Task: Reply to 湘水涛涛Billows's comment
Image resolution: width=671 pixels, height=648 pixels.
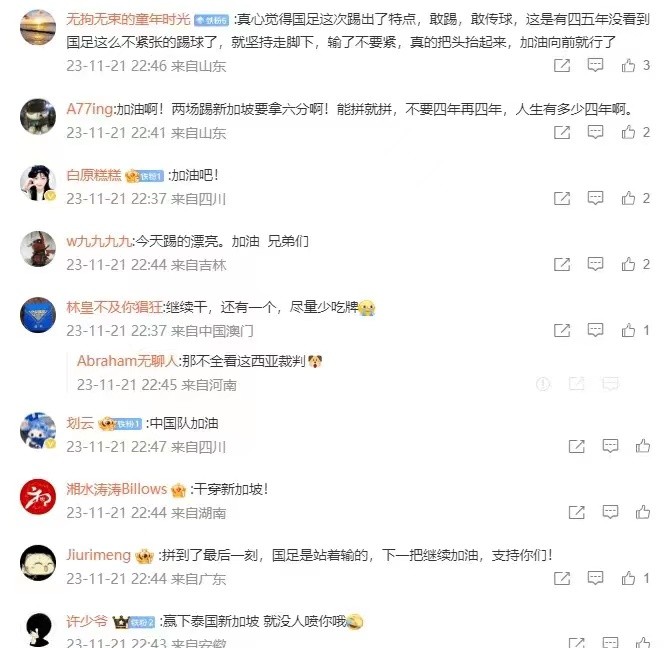Action: click(x=610, y=512)
